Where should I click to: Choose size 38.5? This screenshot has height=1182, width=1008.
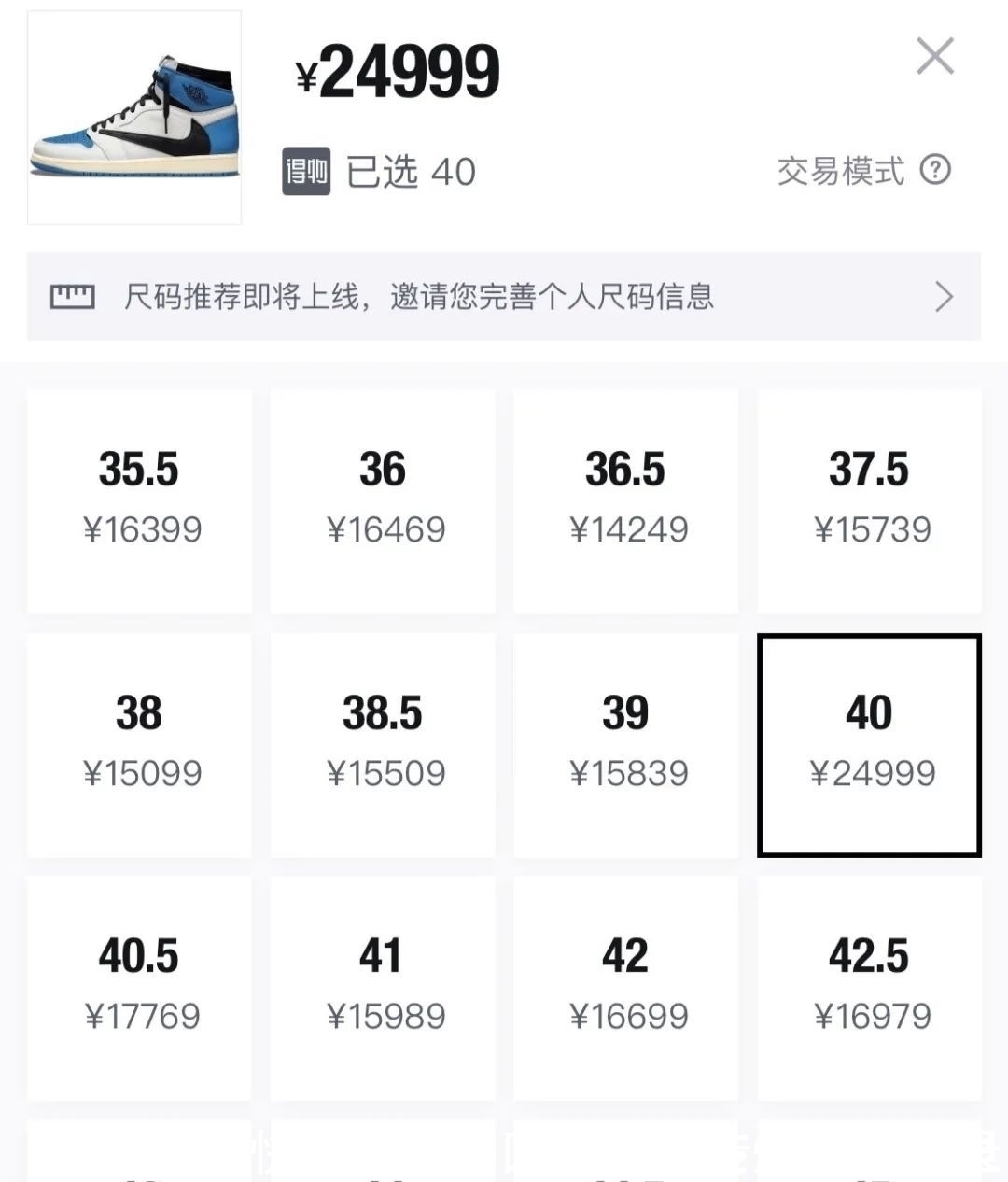tap(382, 744)
